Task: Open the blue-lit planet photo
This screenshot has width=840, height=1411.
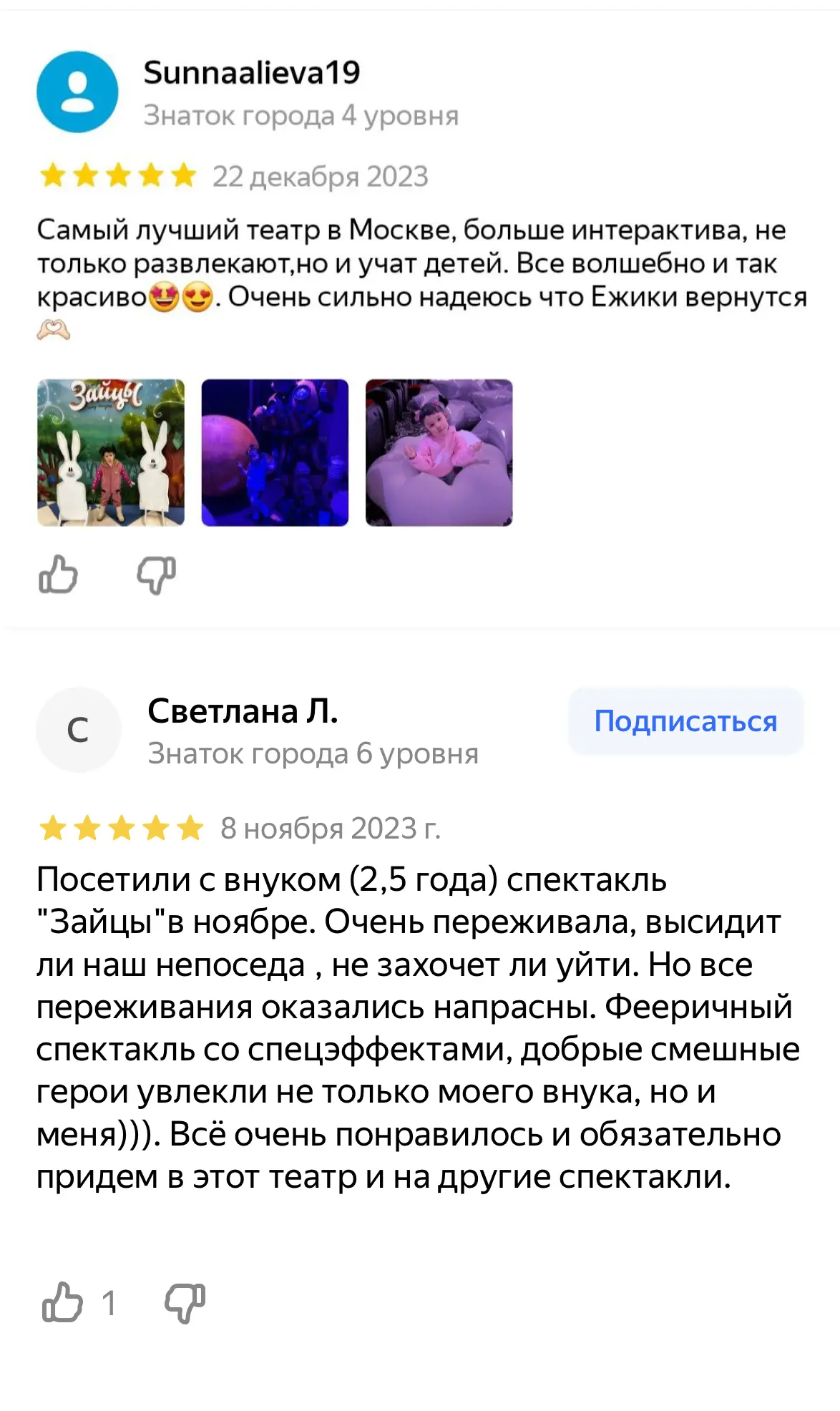Action: pos(275,453)
